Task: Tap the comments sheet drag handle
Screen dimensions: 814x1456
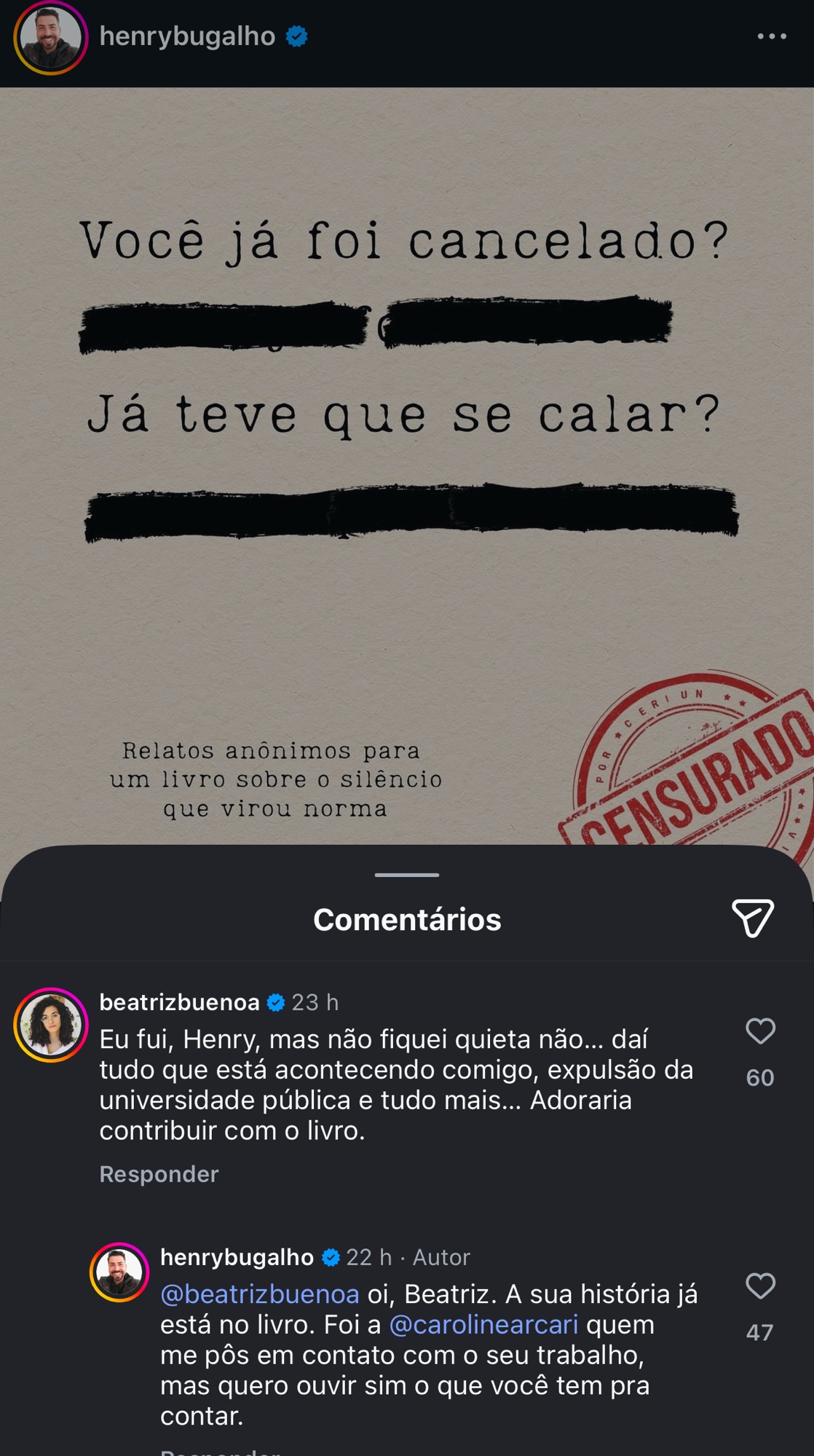Action: 407,874
